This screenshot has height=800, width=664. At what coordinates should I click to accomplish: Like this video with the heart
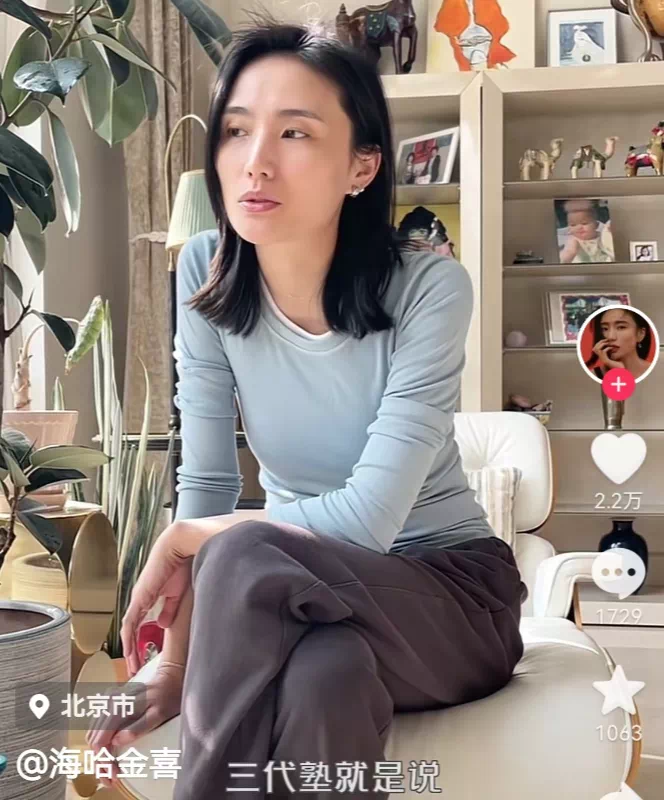(618, 457)
